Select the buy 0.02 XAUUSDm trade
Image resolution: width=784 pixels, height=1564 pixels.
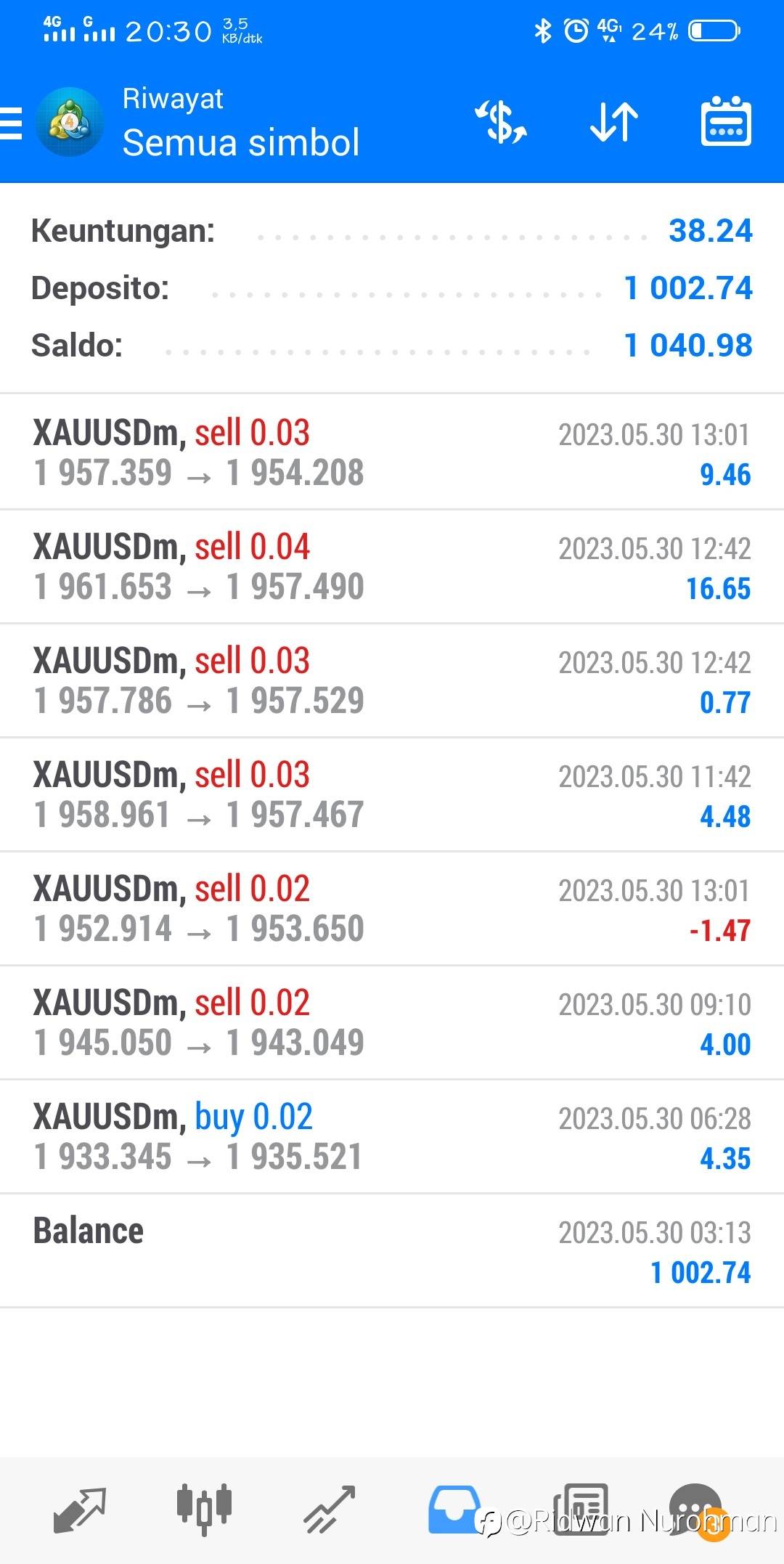(x=392, y=1136)
